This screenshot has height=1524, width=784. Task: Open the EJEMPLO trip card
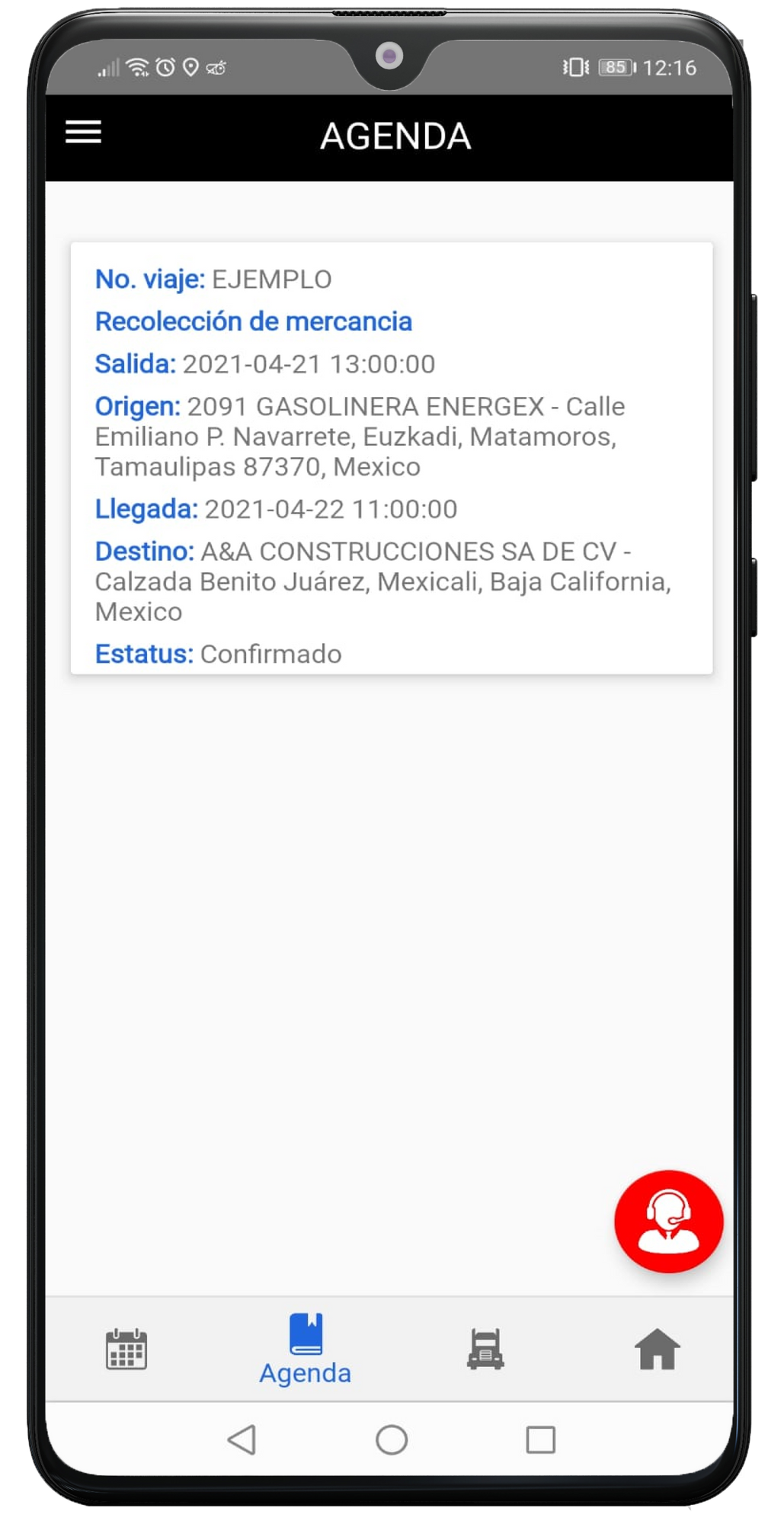coord(392,457)
